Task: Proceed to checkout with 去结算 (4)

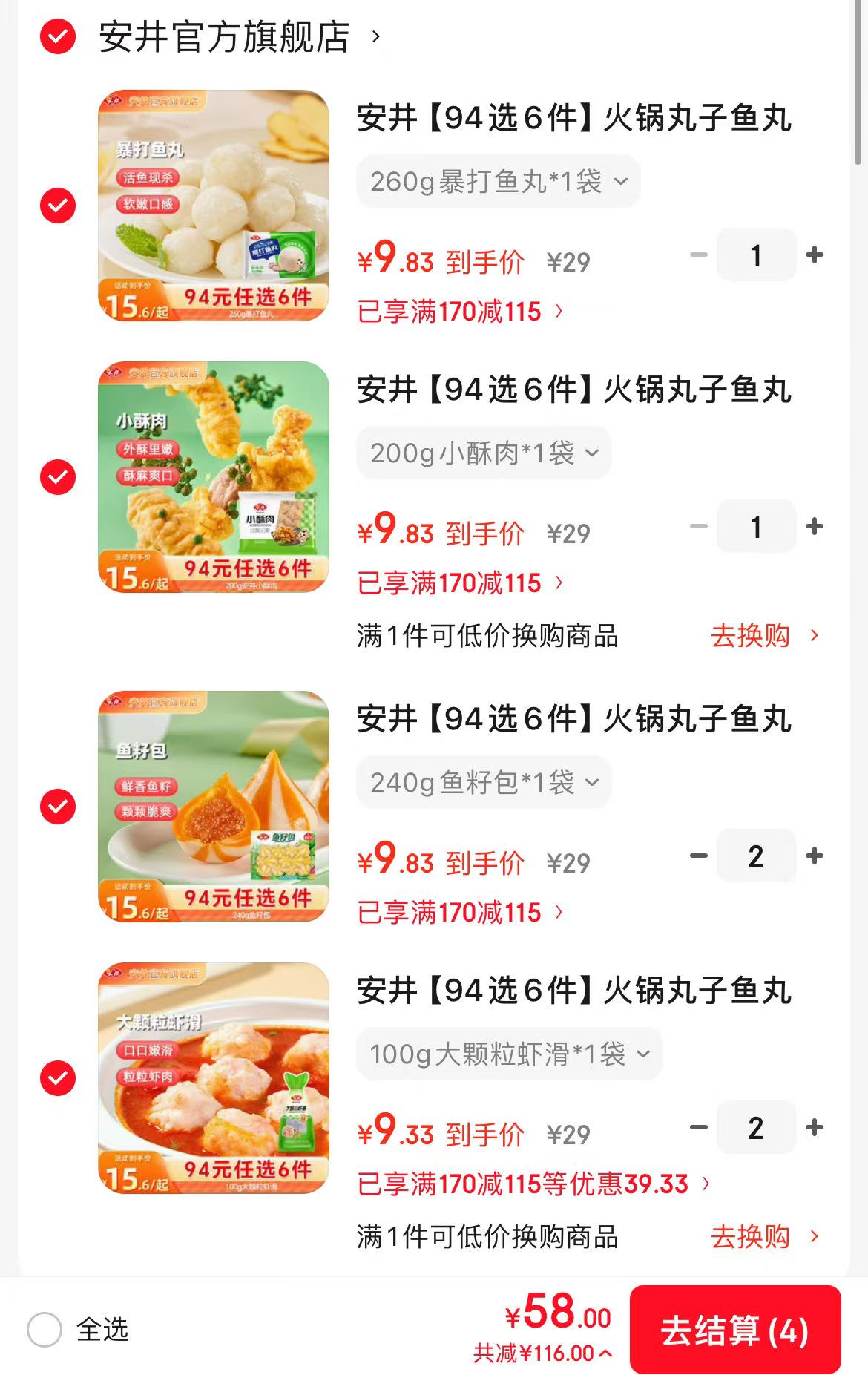Action: [x=734, y=1330]
